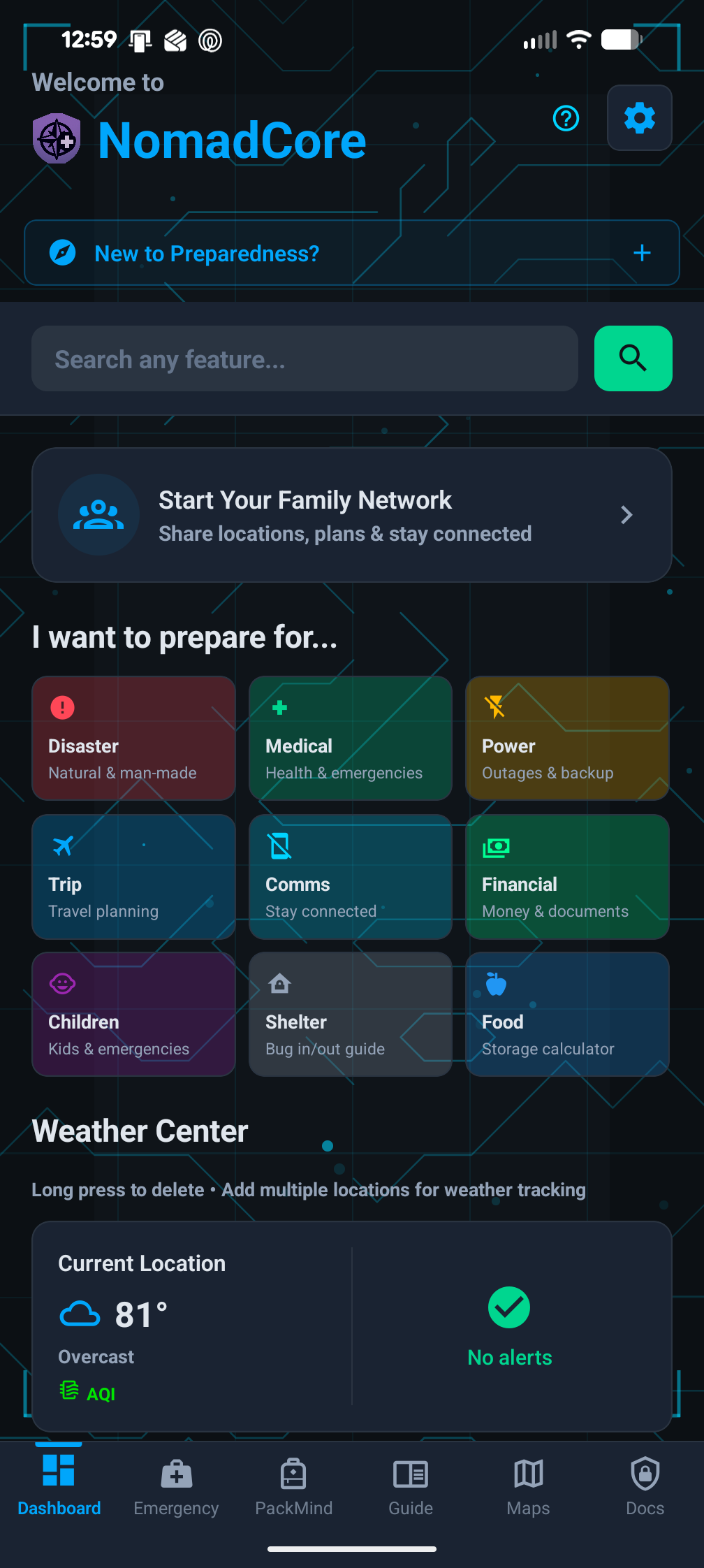Click the Search any feature field

(305, 358)
